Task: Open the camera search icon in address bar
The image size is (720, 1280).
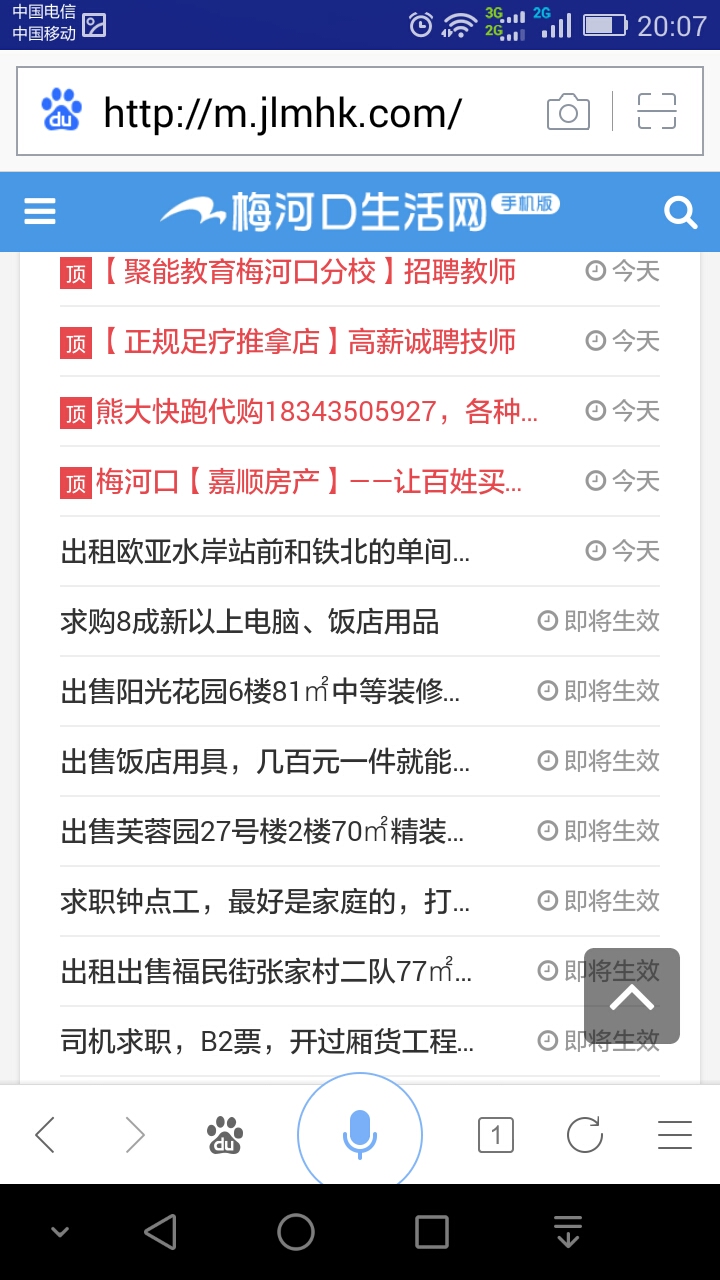Action: click(x=568, y=112)
